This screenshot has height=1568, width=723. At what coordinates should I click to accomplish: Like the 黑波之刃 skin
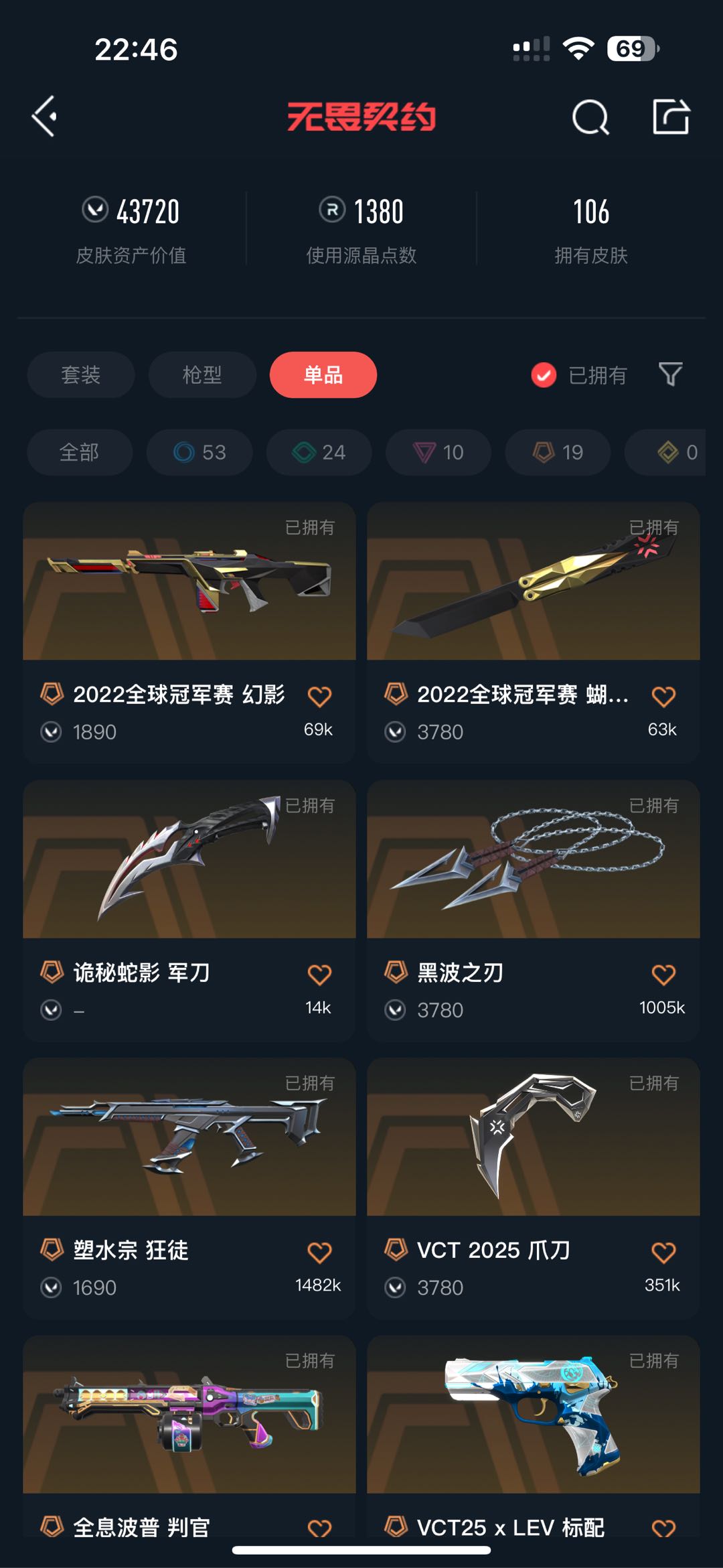663,975
